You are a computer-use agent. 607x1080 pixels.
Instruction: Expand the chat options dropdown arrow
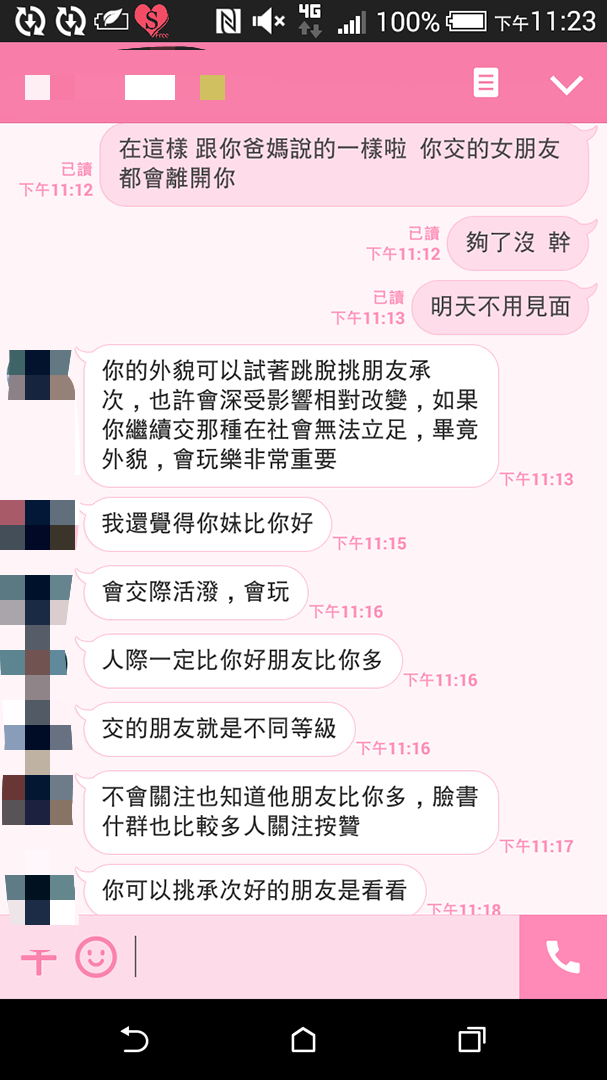click(566, 85)
